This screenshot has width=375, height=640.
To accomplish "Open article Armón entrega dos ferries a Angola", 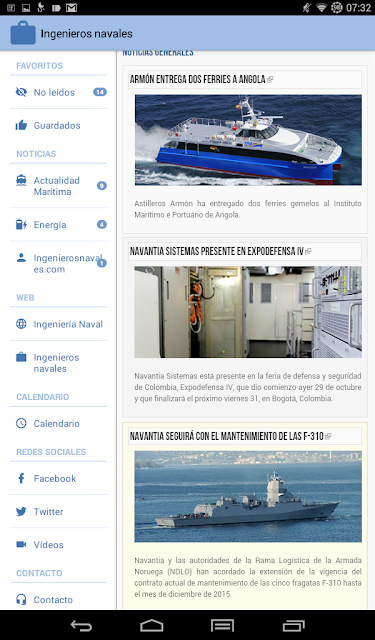I will coord(197,79).
